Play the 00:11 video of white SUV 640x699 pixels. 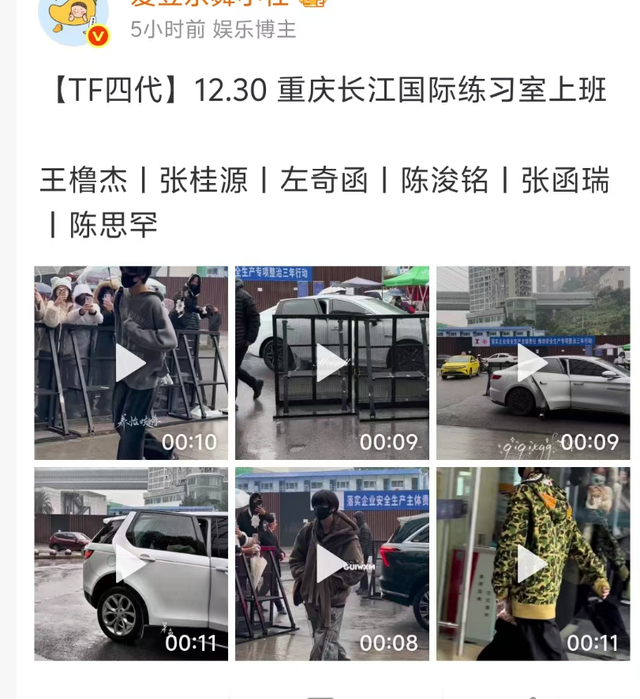[x=131, y=564]
